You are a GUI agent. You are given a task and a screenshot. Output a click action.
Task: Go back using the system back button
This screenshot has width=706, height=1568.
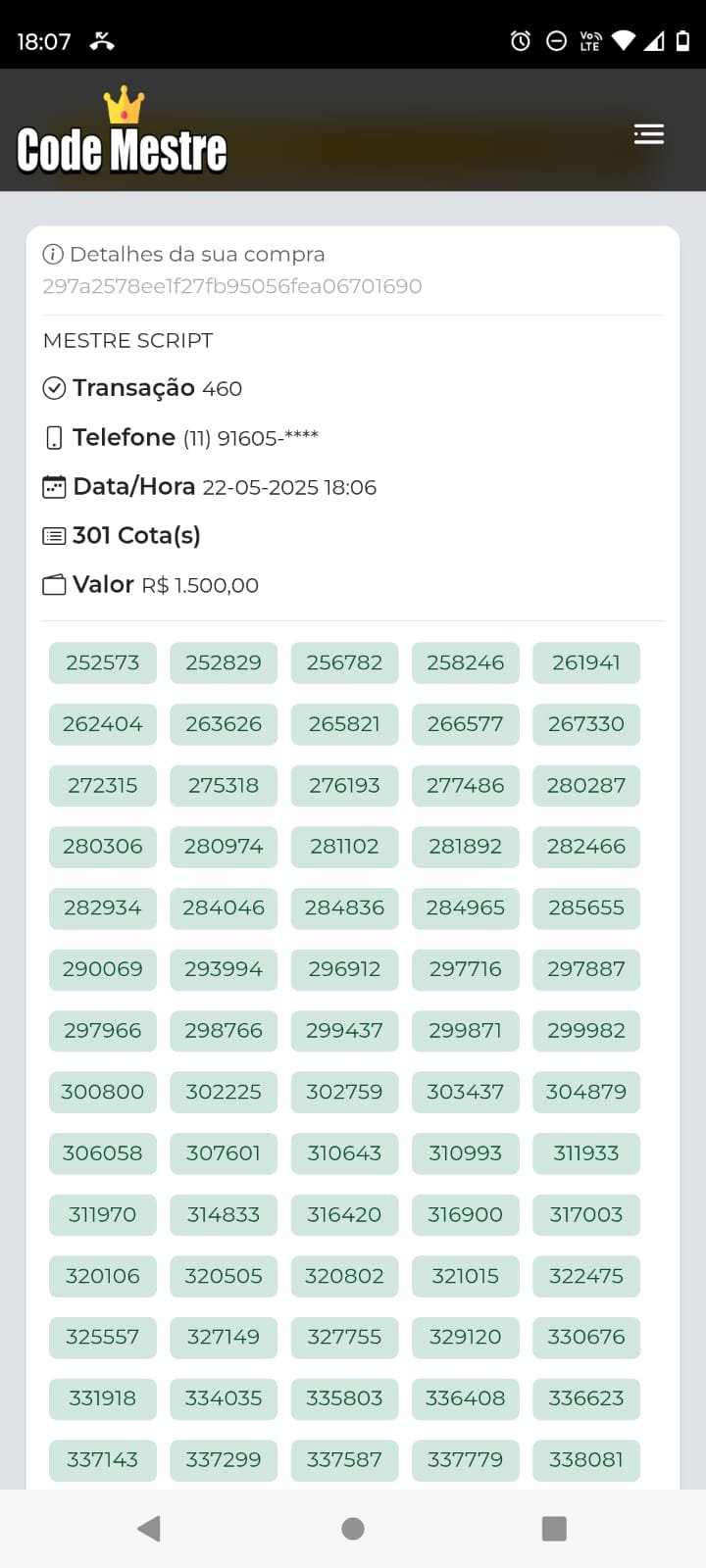pyautogui.click(x=149, y=1528)
